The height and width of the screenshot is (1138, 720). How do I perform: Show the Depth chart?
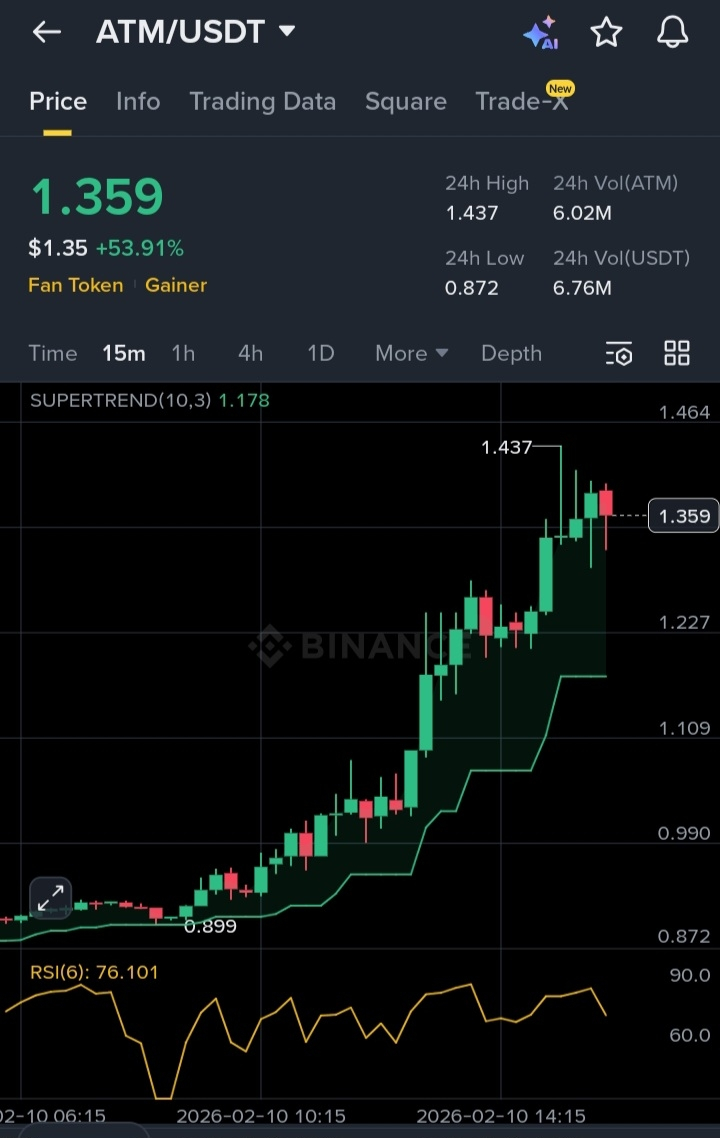tap(511, 353)
